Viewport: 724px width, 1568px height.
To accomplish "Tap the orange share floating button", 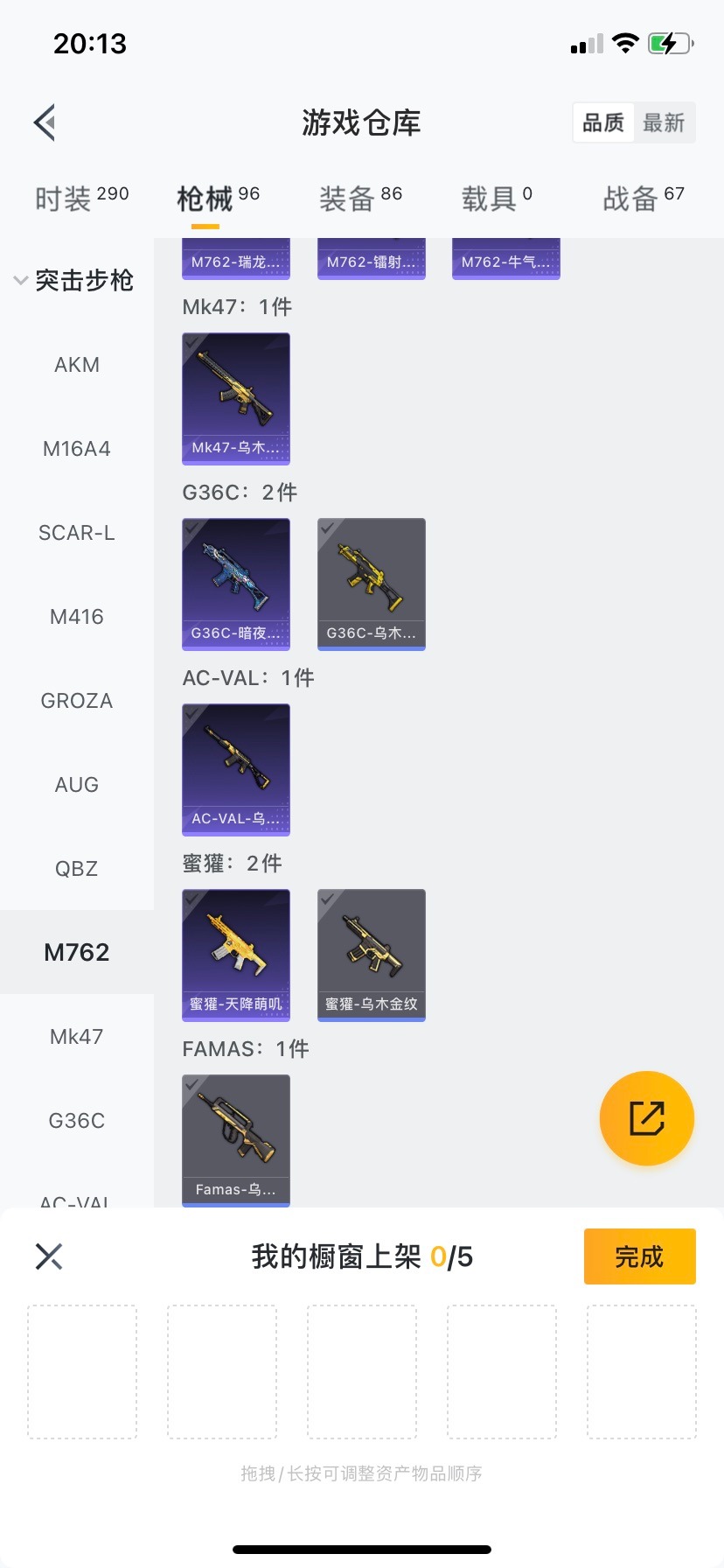I will click(647, 1118).
